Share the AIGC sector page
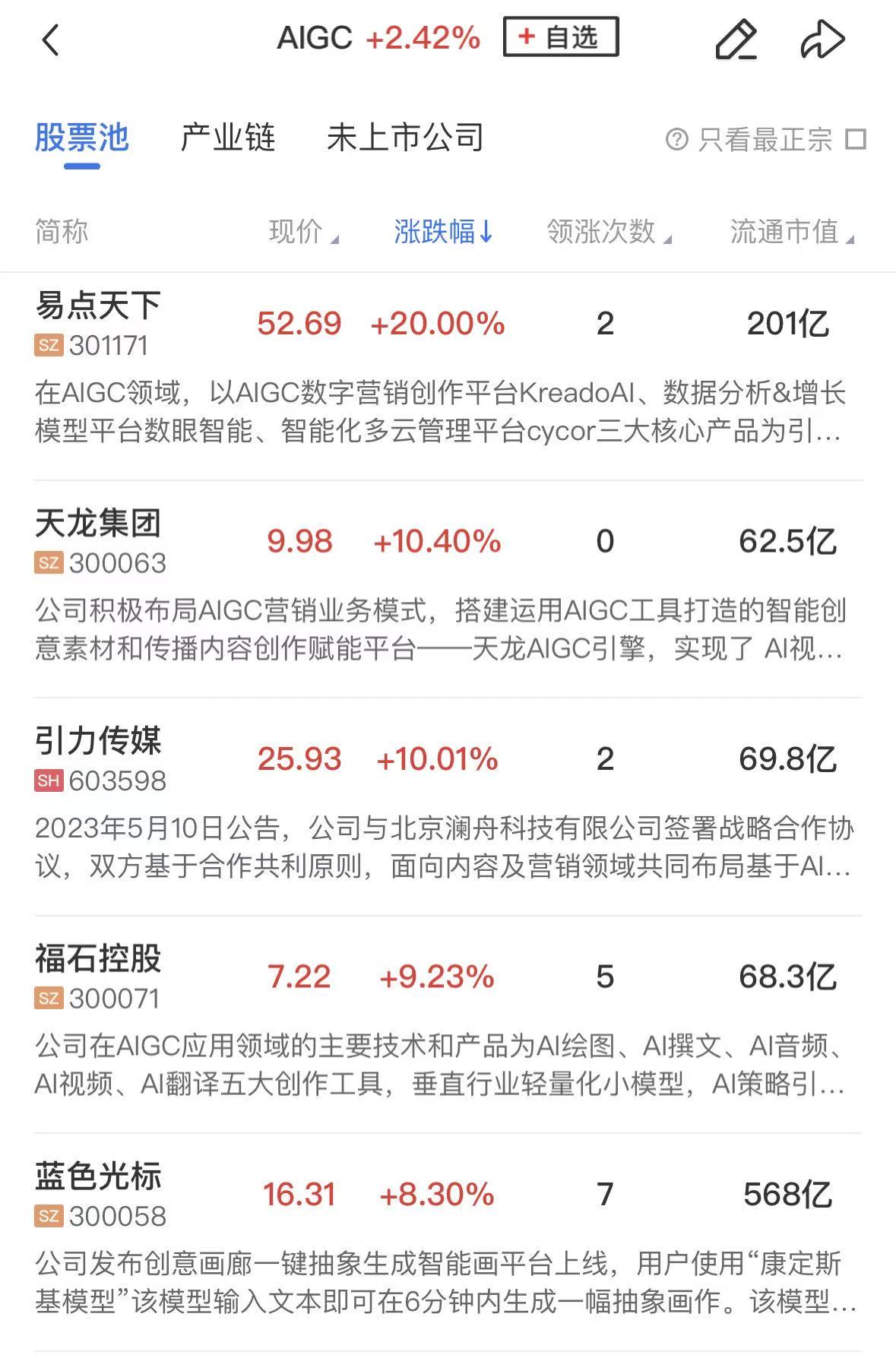 pos(822,40)
